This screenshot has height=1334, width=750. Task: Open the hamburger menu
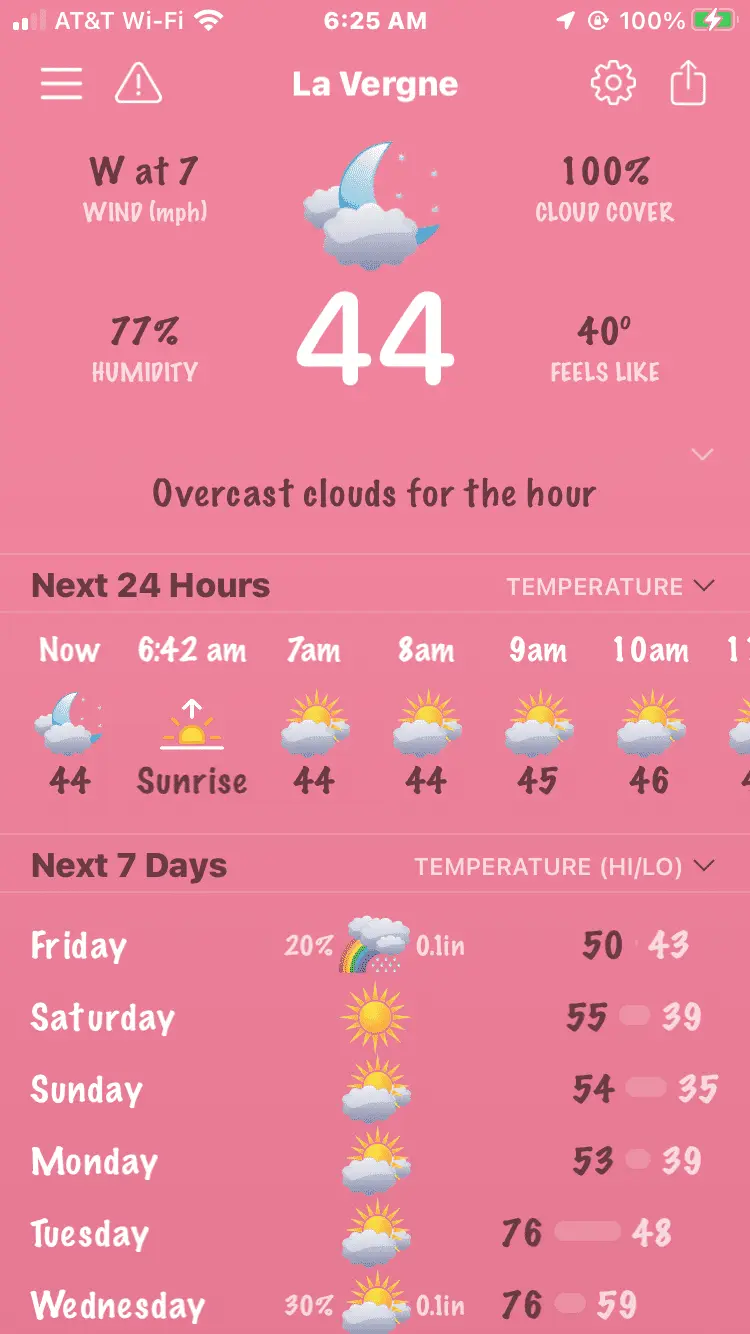61,84
